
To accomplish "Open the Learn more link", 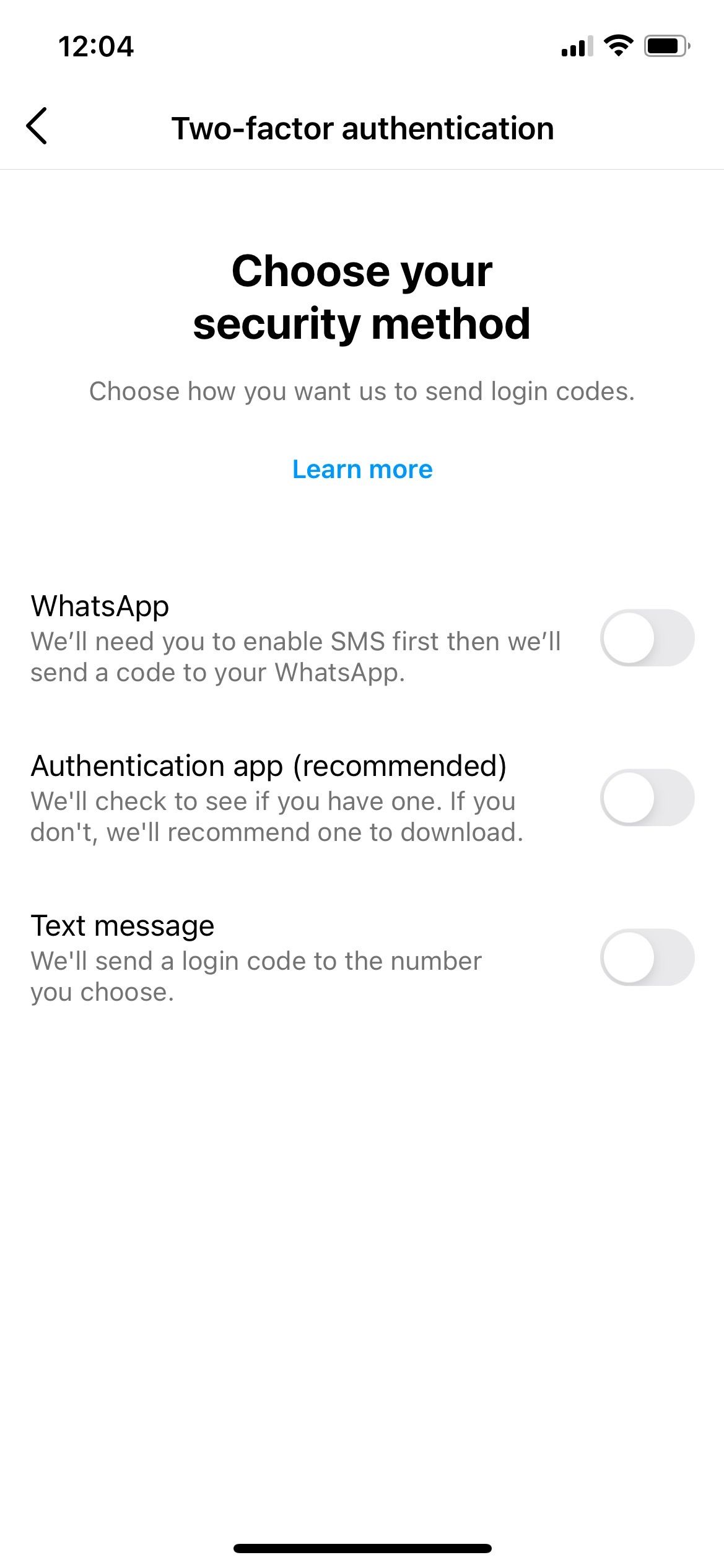I will point(362,469).
